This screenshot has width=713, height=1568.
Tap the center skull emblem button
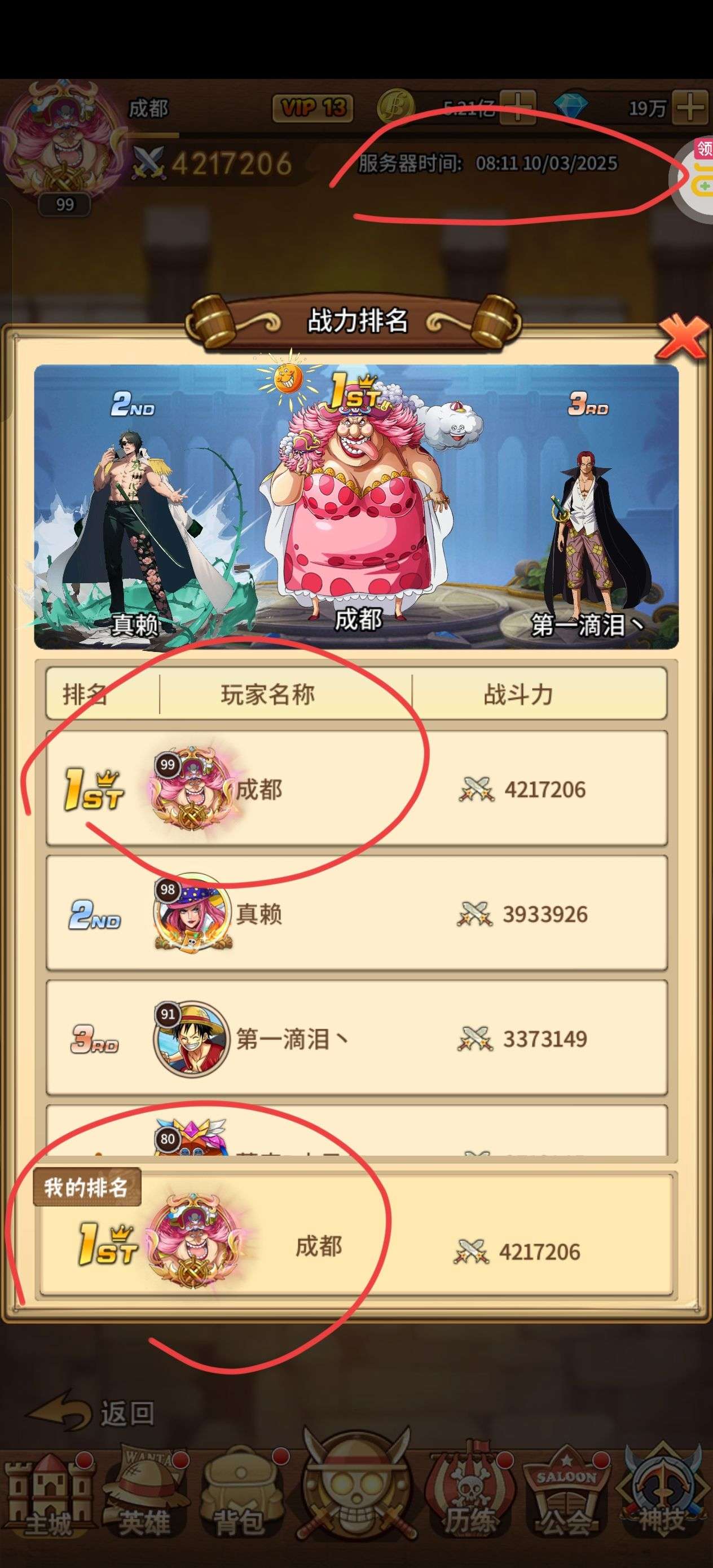click(357, 1491)
